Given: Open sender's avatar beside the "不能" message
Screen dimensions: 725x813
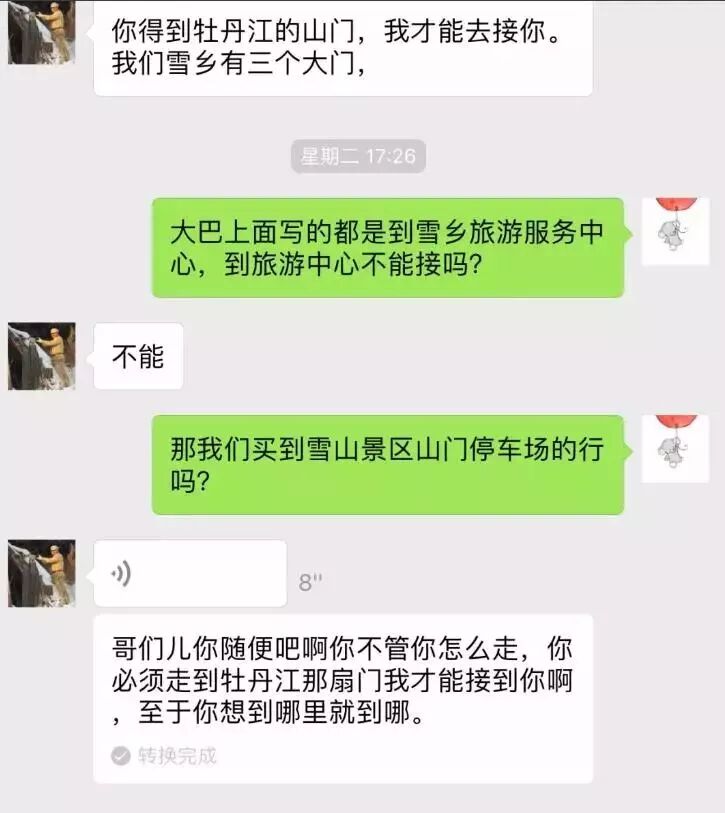Looking at the screenshot, I should pyautogui.click(x=42, y=356).
